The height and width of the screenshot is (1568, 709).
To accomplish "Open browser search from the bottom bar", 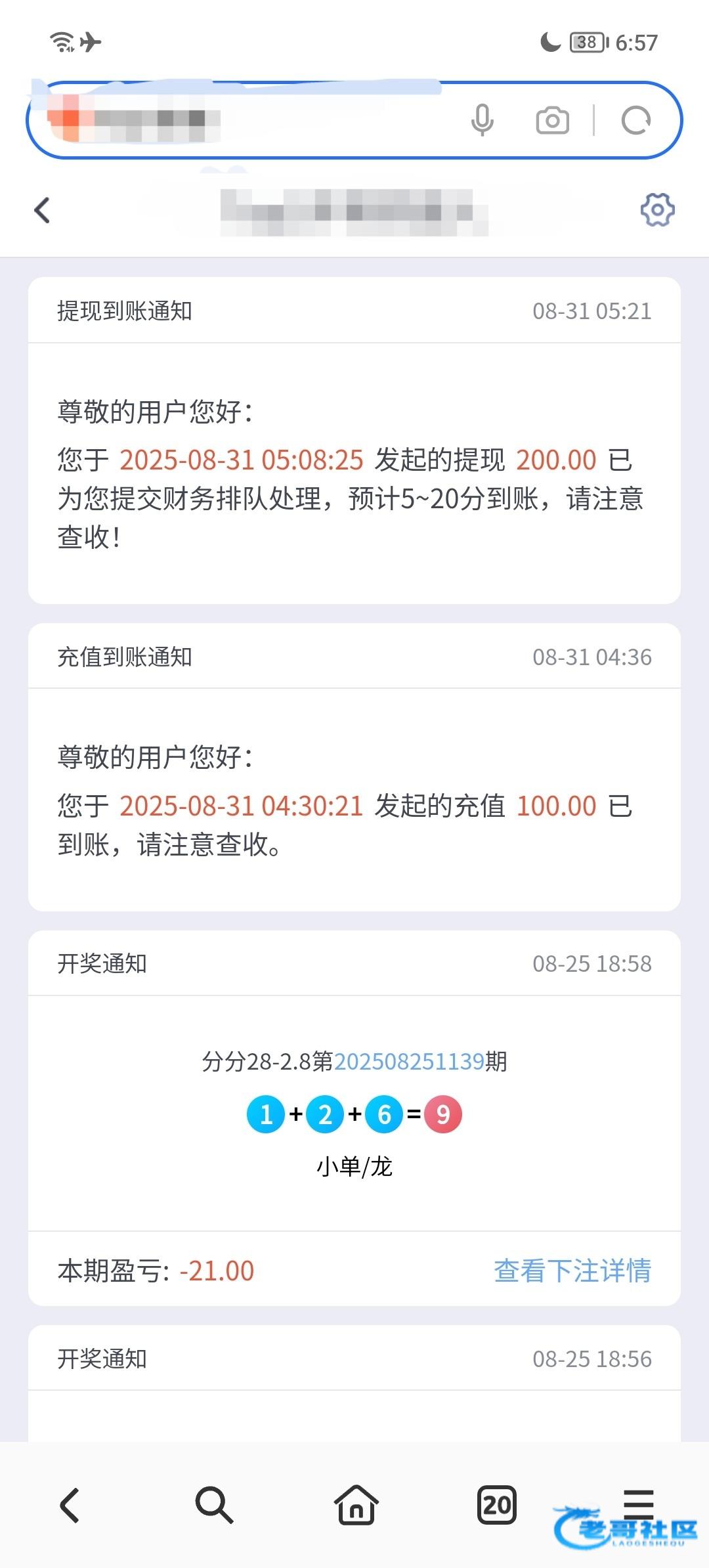I will click(214, 1505).
